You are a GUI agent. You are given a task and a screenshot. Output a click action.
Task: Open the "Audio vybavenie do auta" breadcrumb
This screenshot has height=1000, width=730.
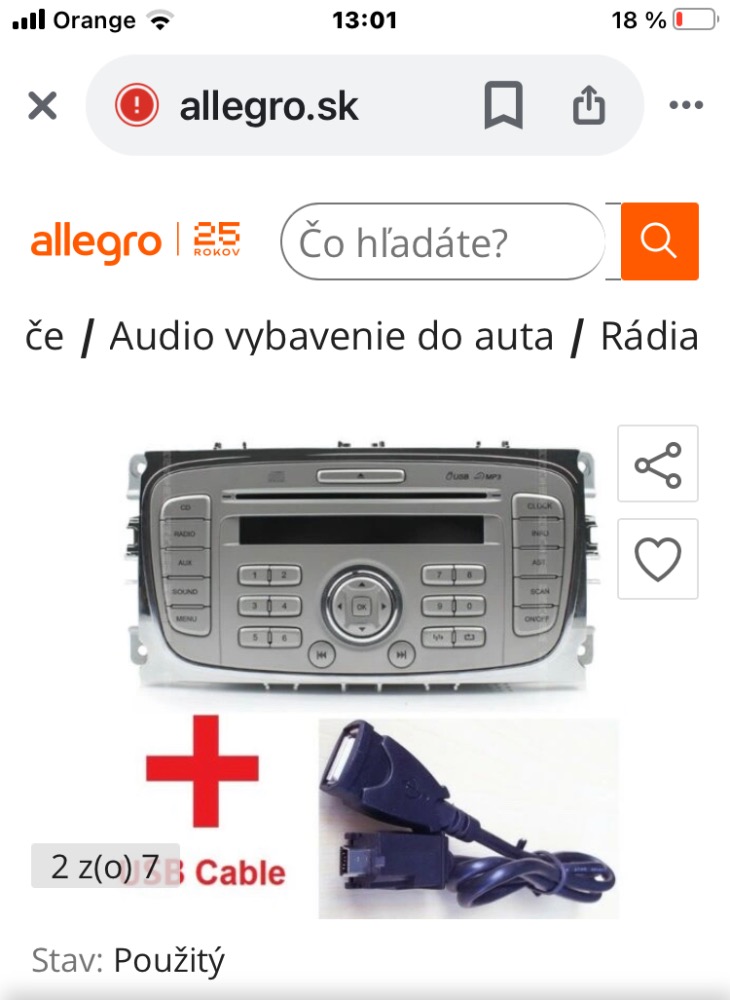(331, 338)
